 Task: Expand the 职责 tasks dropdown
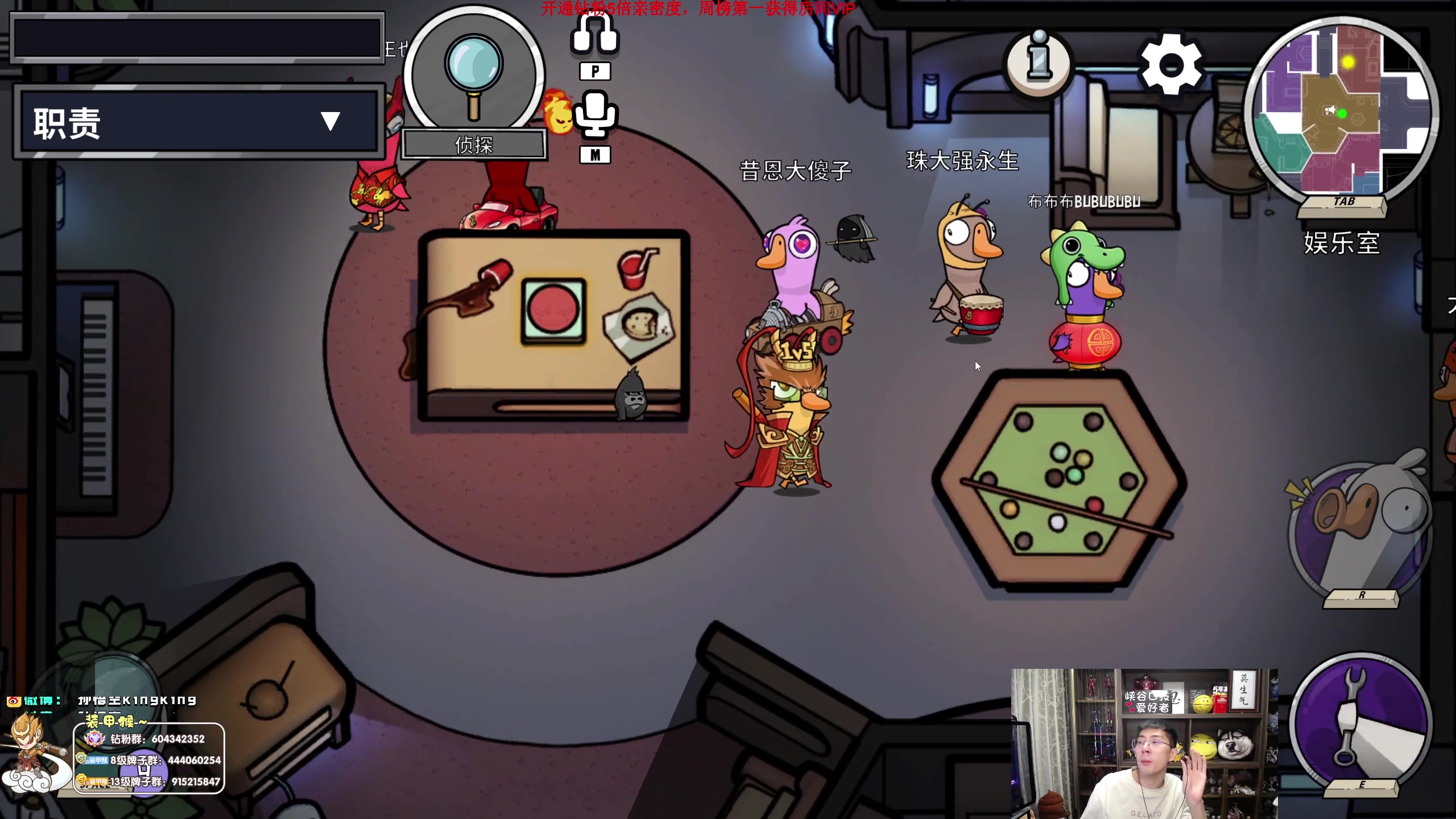pos(330,121)
